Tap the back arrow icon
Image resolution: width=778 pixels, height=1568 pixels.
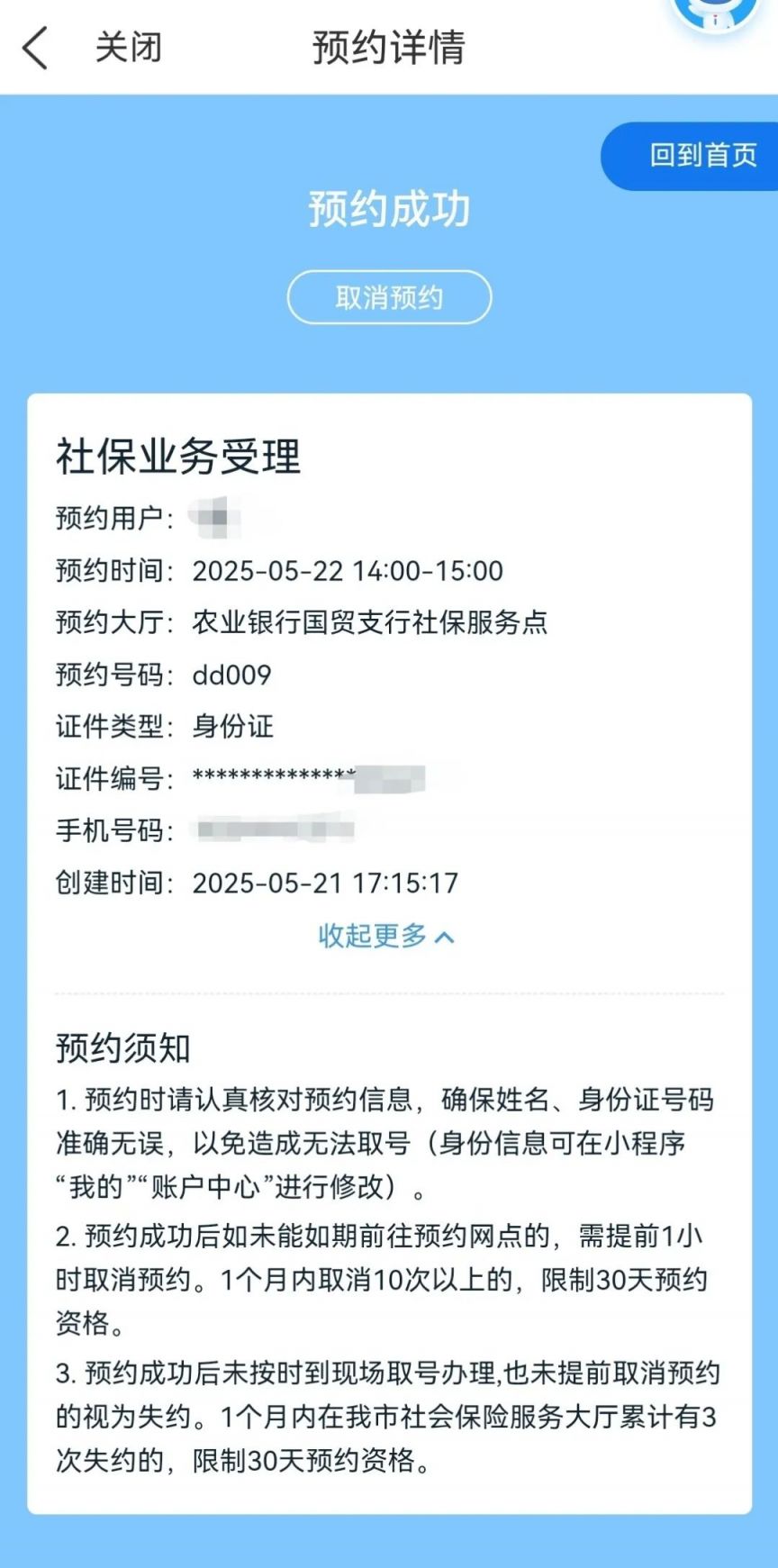pyautogui.click(x=35, y=48)
